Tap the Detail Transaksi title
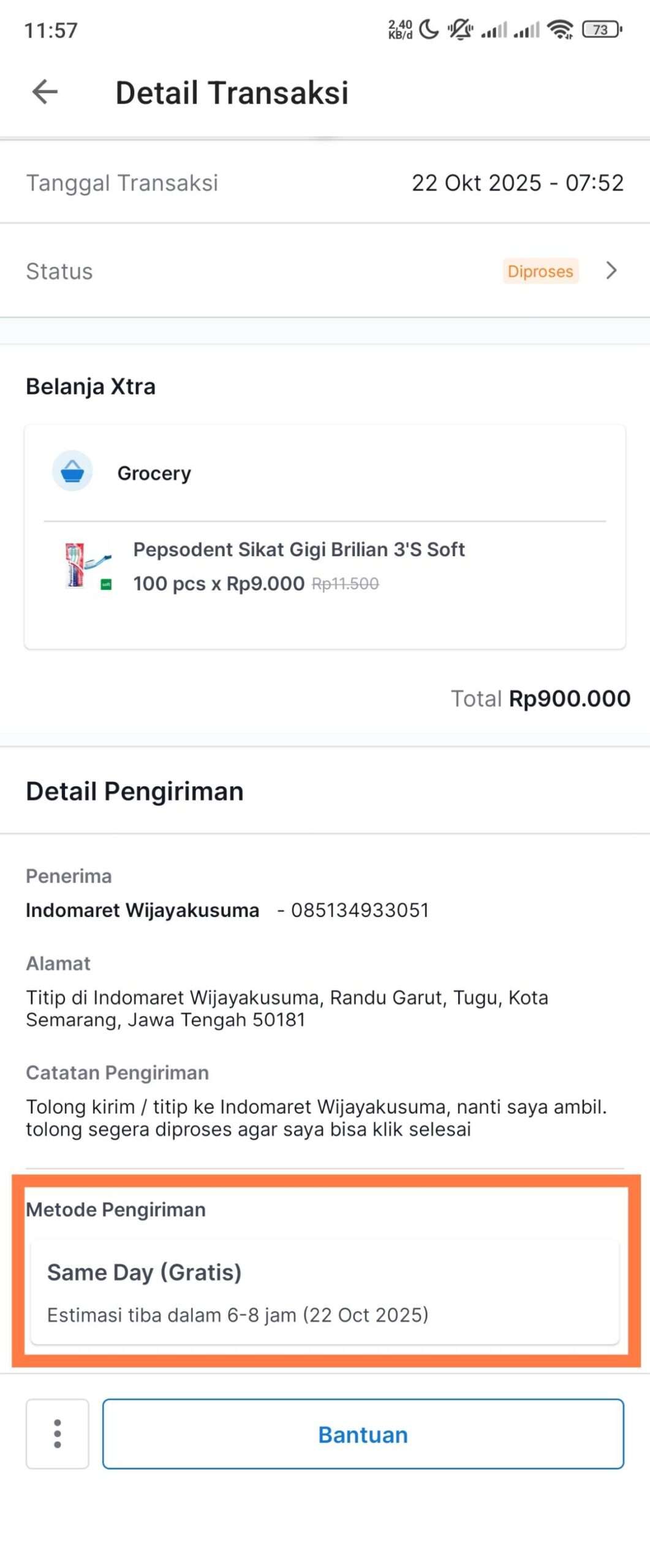Screen dimensions: 650x1568 (x=233, y=92)
